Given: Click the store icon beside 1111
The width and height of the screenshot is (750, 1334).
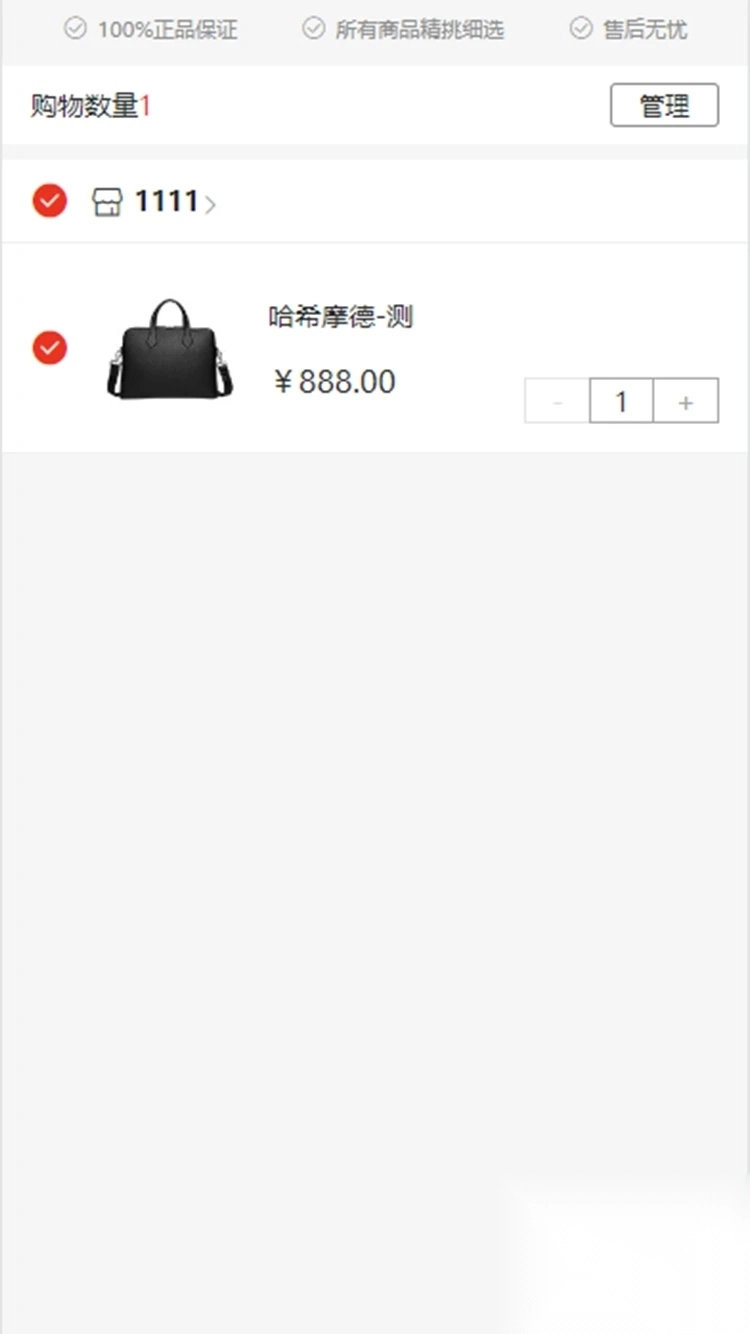Looking at the screenshot, I should point(108,201).
